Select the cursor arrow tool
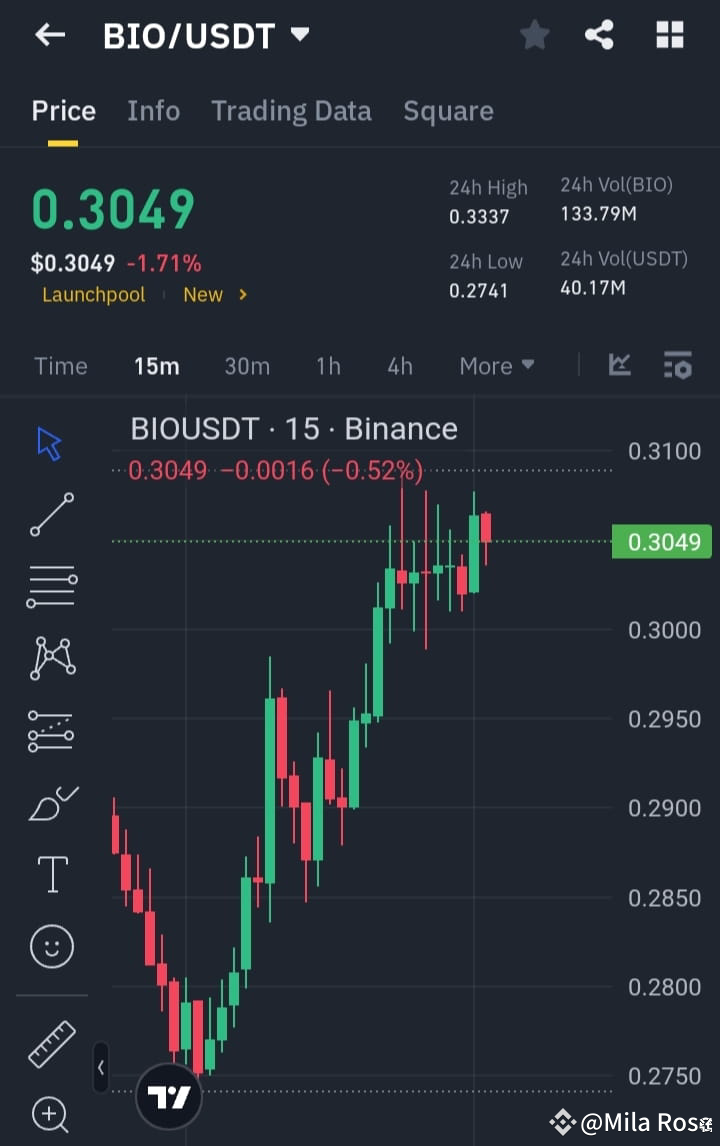Screen dimensions: 720x1146 coord(50,442)
